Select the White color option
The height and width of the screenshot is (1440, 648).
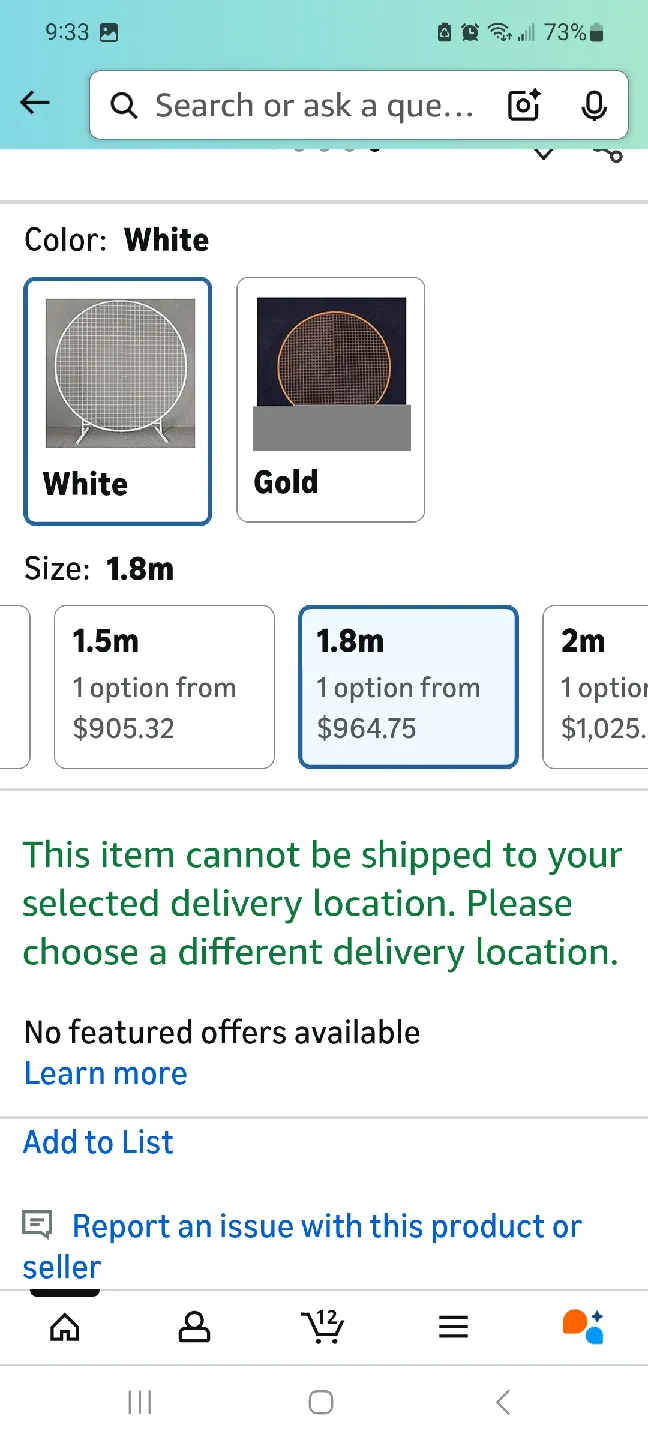(x=118, y=401)
